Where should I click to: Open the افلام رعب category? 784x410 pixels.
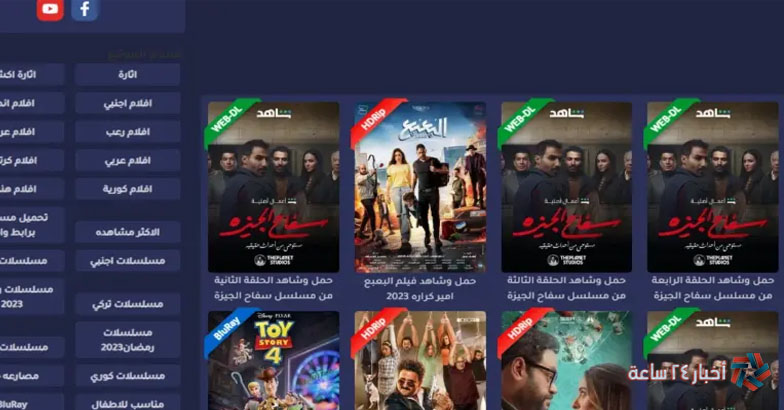click(127, 132)
